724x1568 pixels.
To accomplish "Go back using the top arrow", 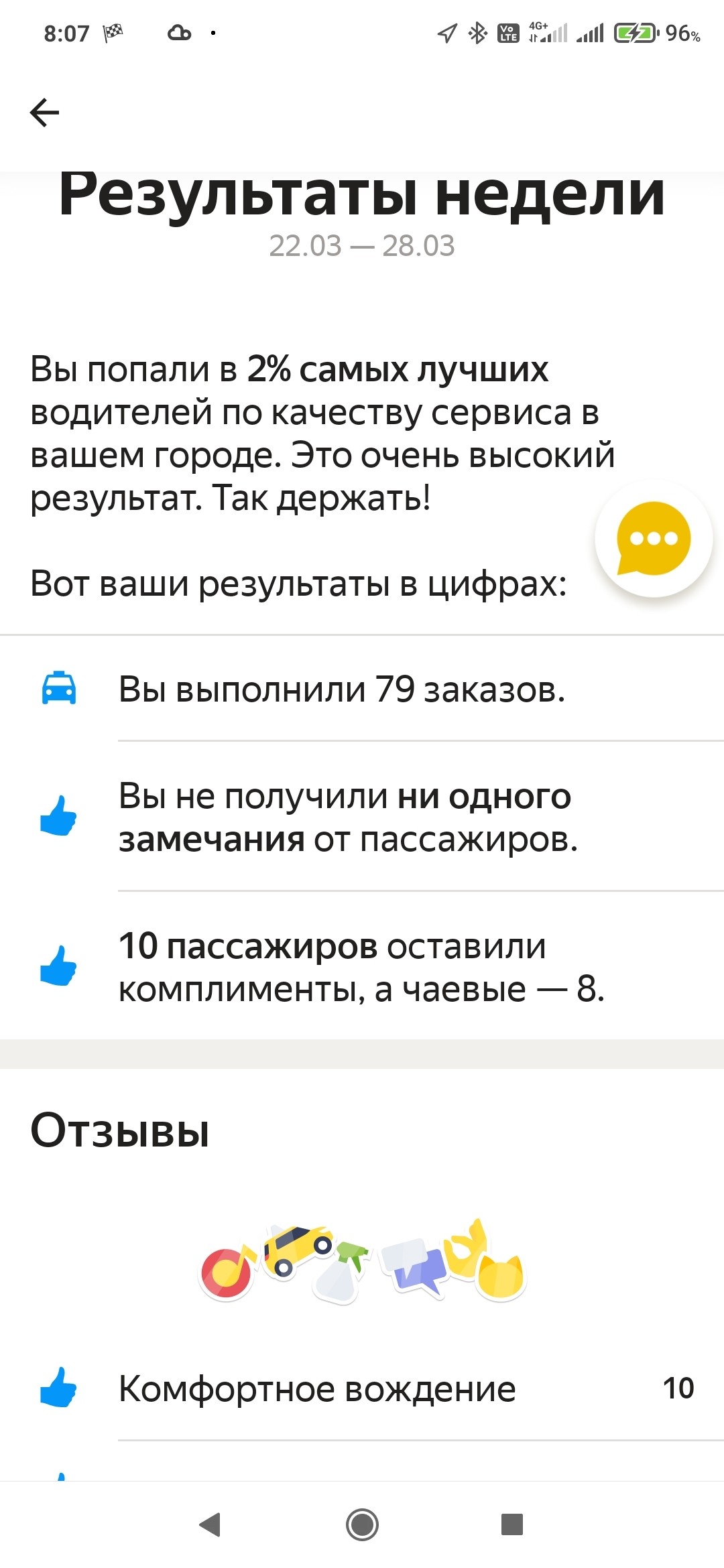I will click(x=45, y=113).
